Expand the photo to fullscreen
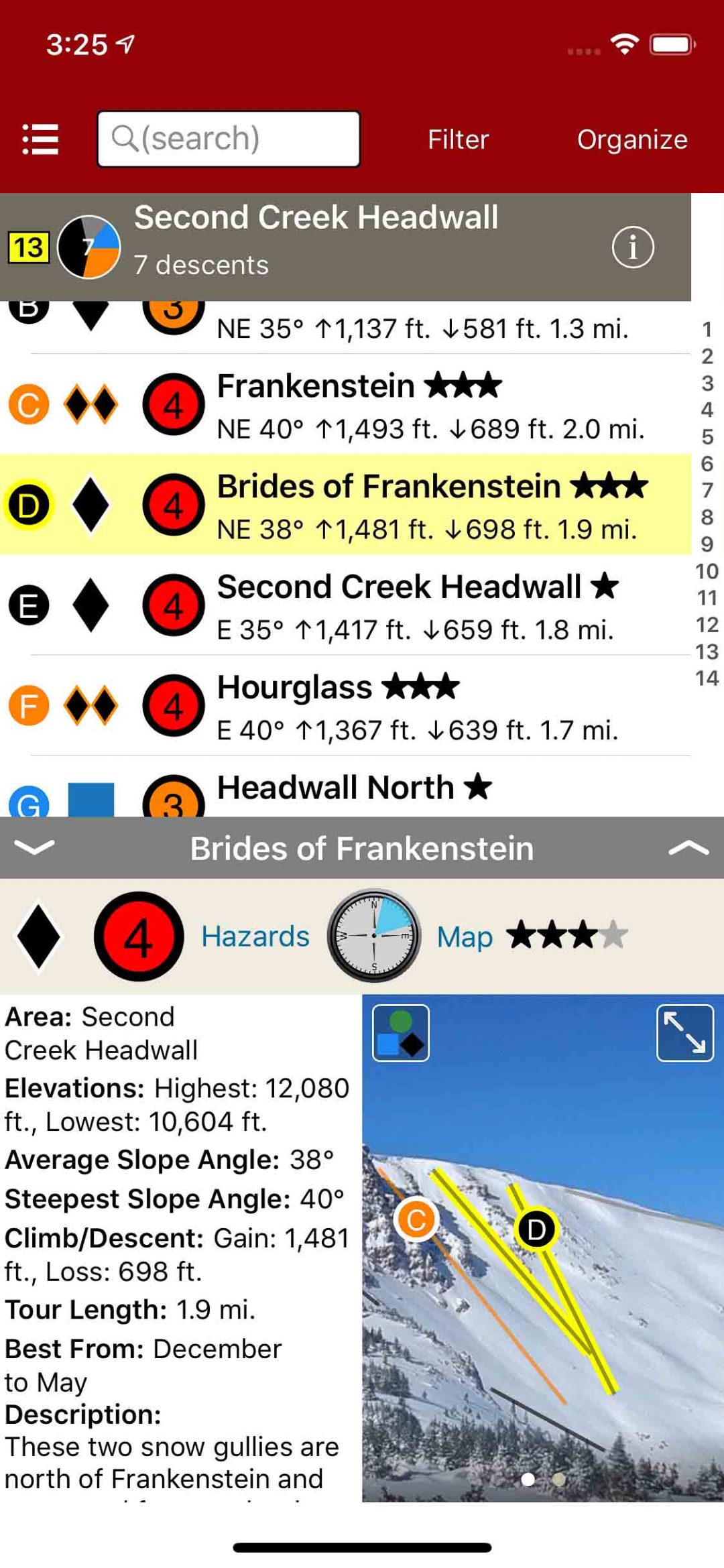 684,1033
